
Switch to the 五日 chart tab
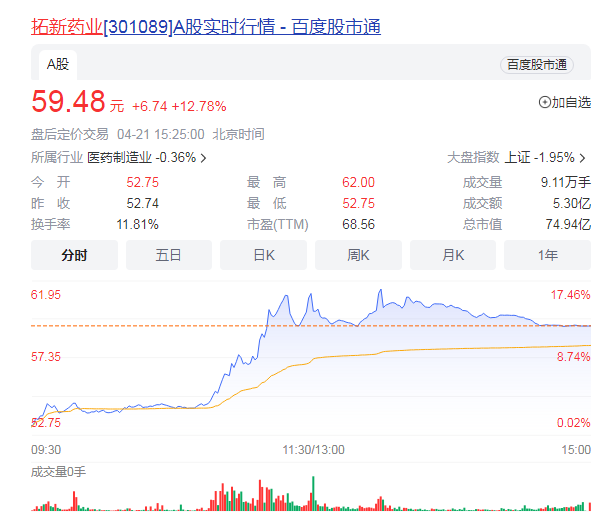pos(169,255)
